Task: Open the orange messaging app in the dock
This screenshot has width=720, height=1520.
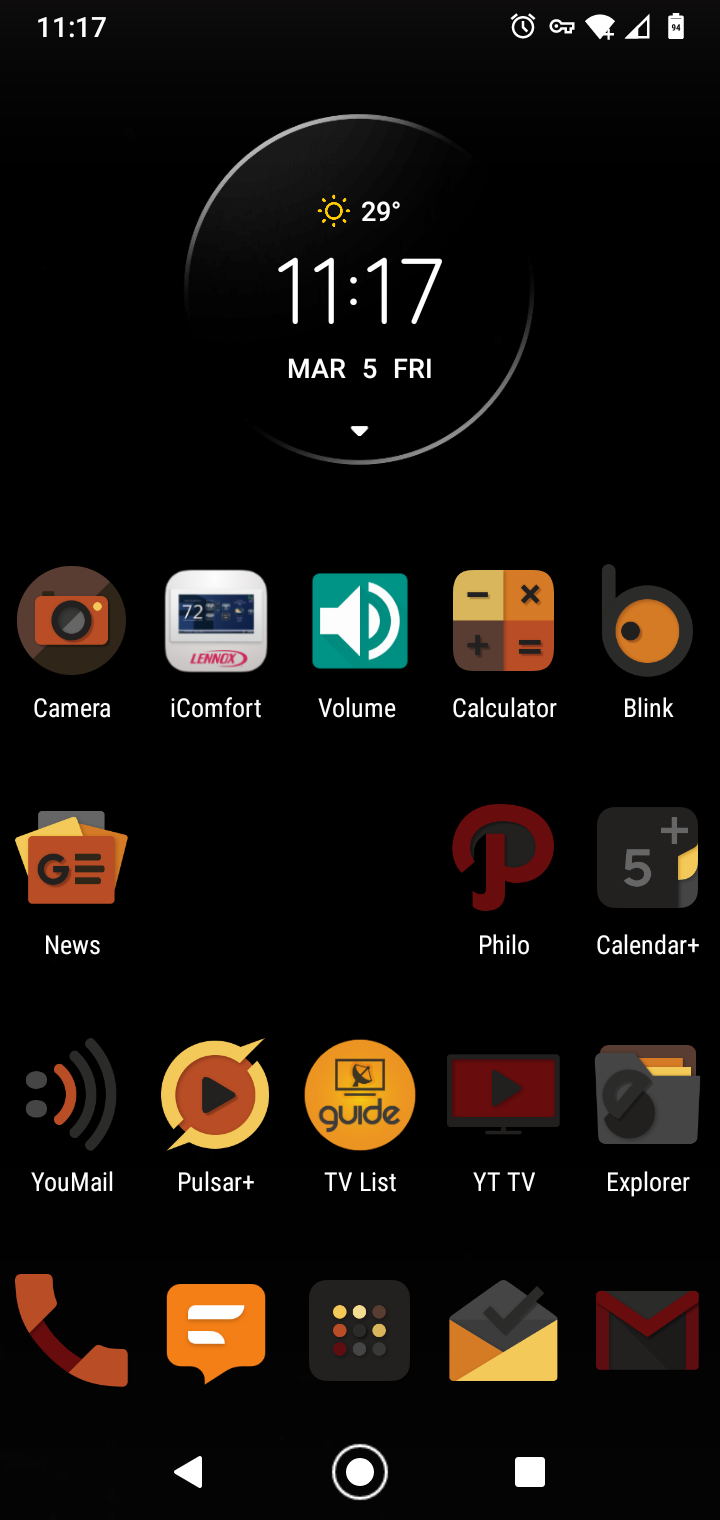Action: (216, 1330)
